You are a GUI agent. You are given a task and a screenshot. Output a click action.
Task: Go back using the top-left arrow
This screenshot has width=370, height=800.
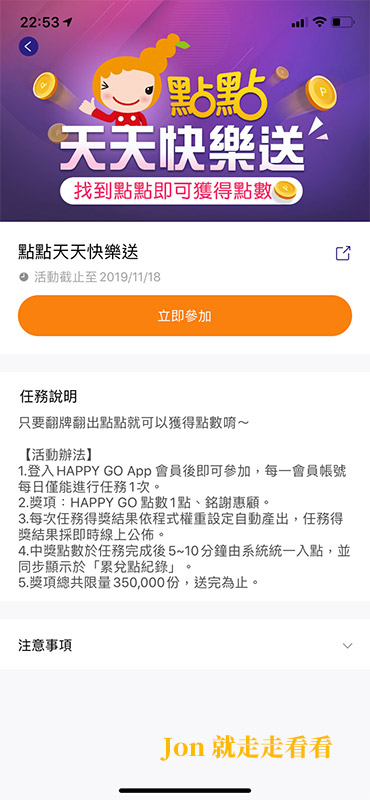point(28,46)
